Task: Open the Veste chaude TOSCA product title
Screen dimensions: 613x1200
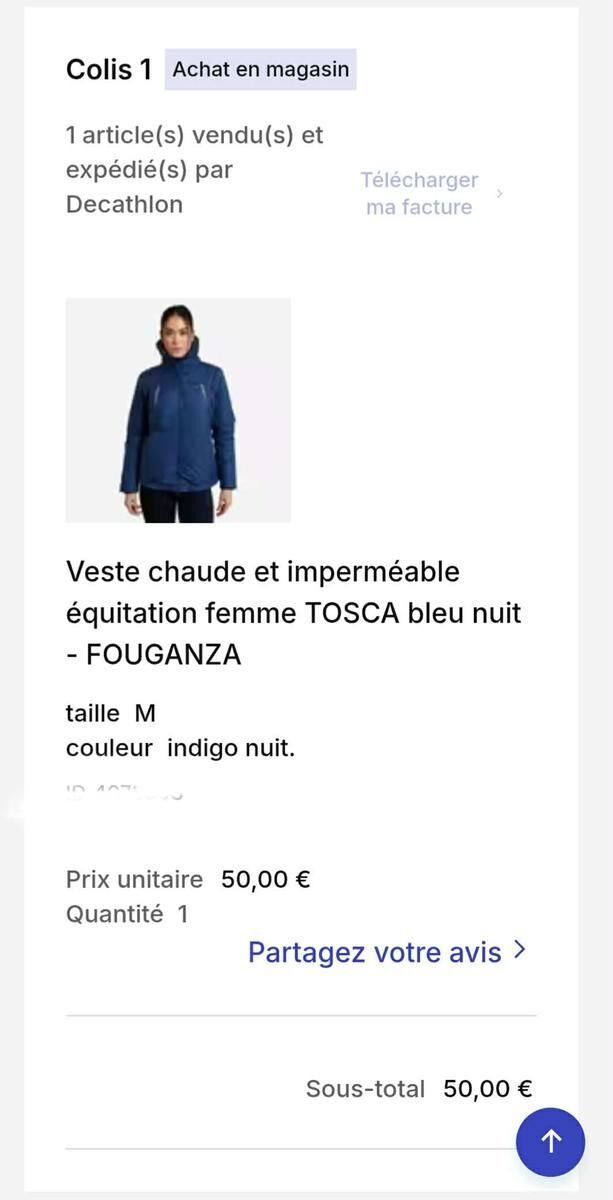Action: [x=293, y=612]
